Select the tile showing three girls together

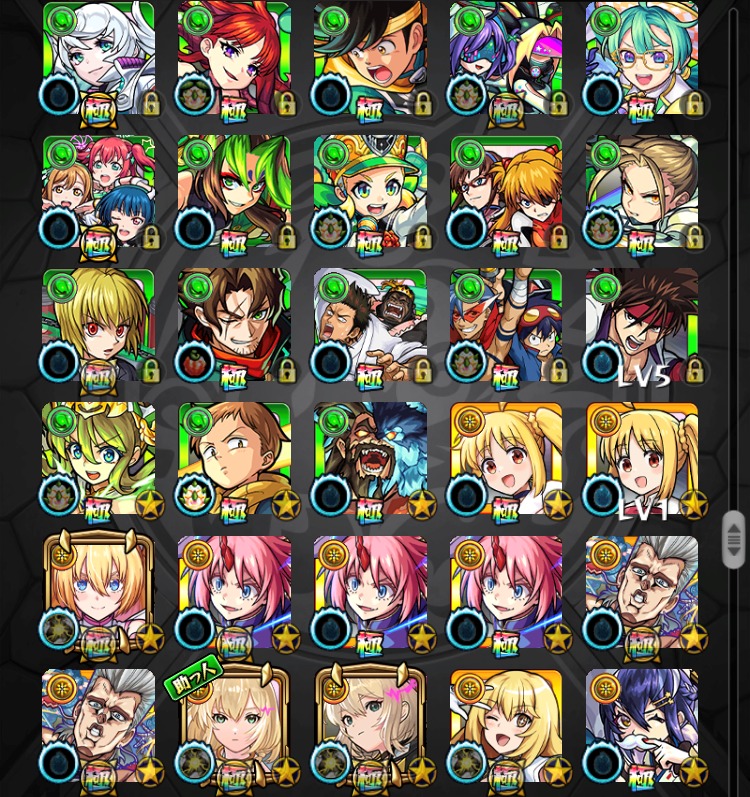point(98,192)
